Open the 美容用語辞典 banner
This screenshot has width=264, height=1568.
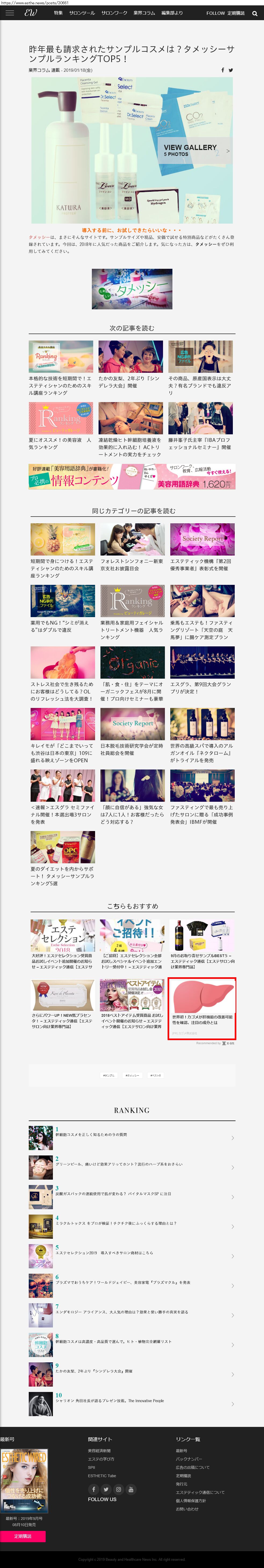[132, 477]
